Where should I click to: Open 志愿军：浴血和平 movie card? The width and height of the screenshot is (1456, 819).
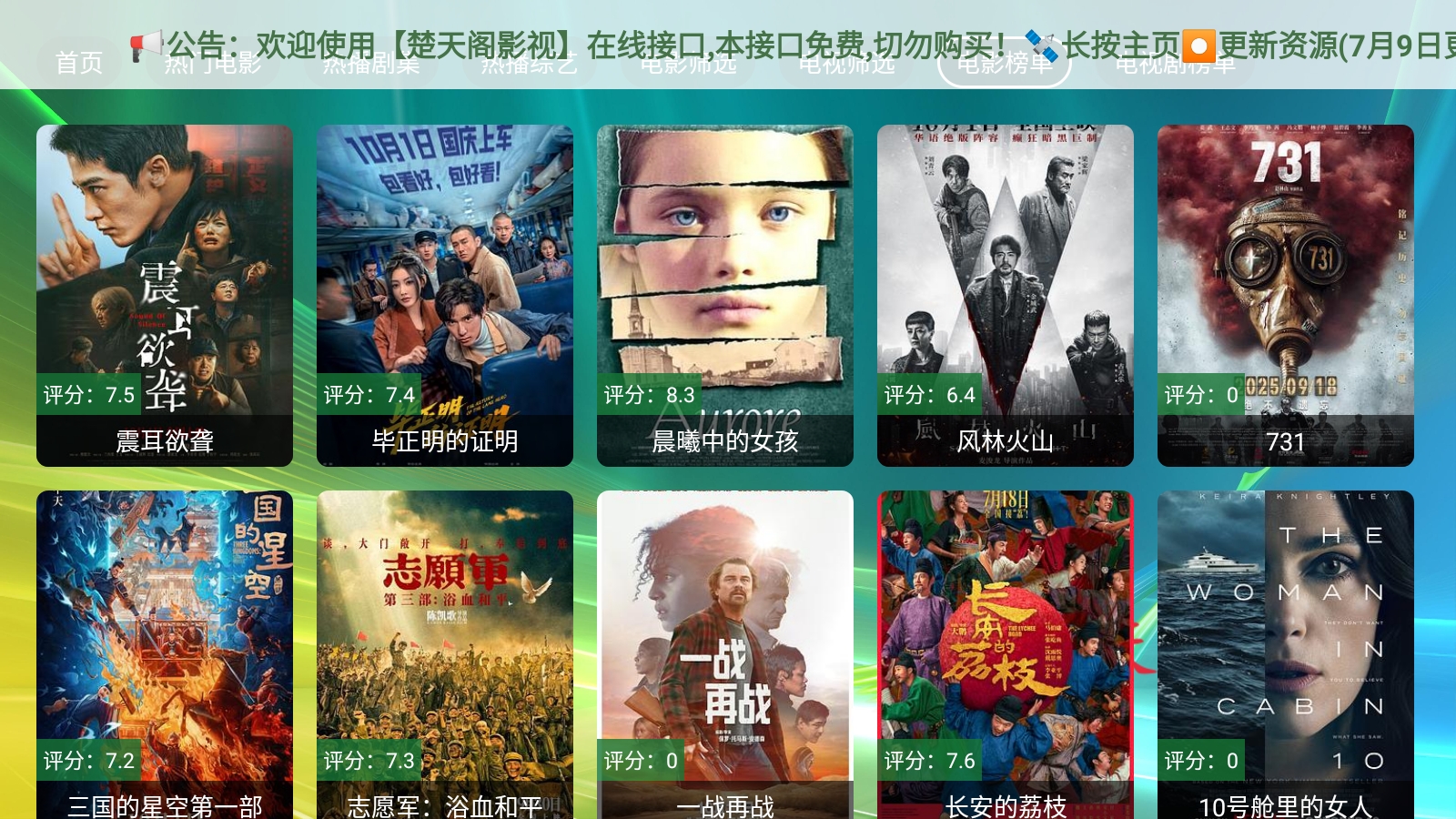445,655
